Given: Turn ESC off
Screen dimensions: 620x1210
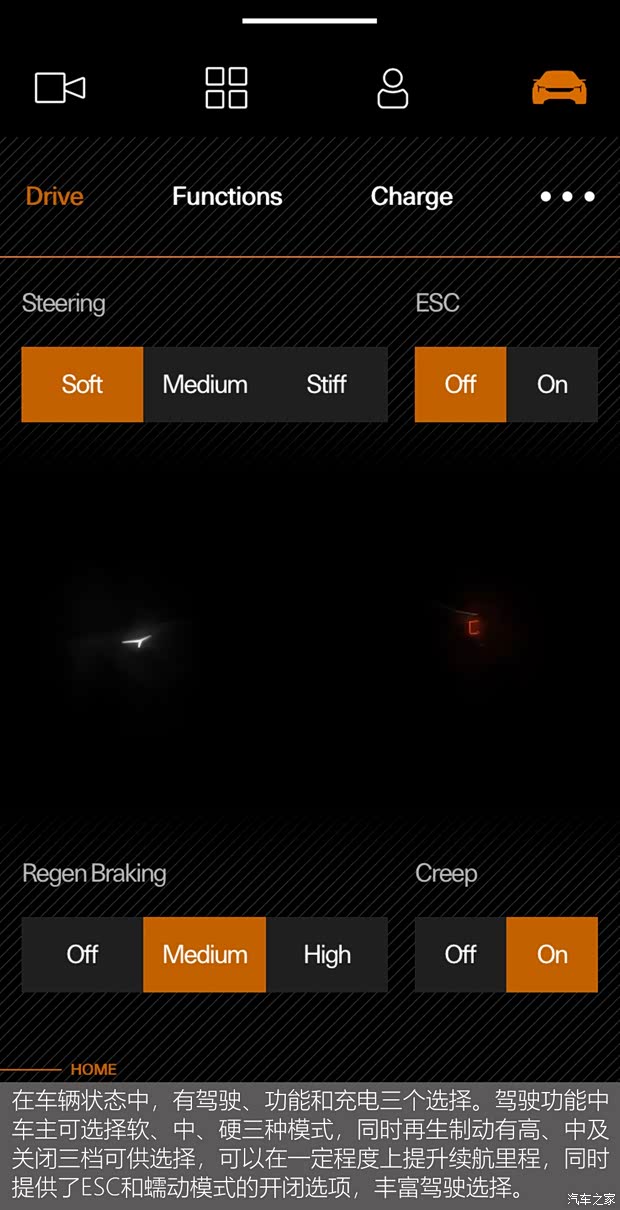Looking at the screenshot, I should point(460,384).
